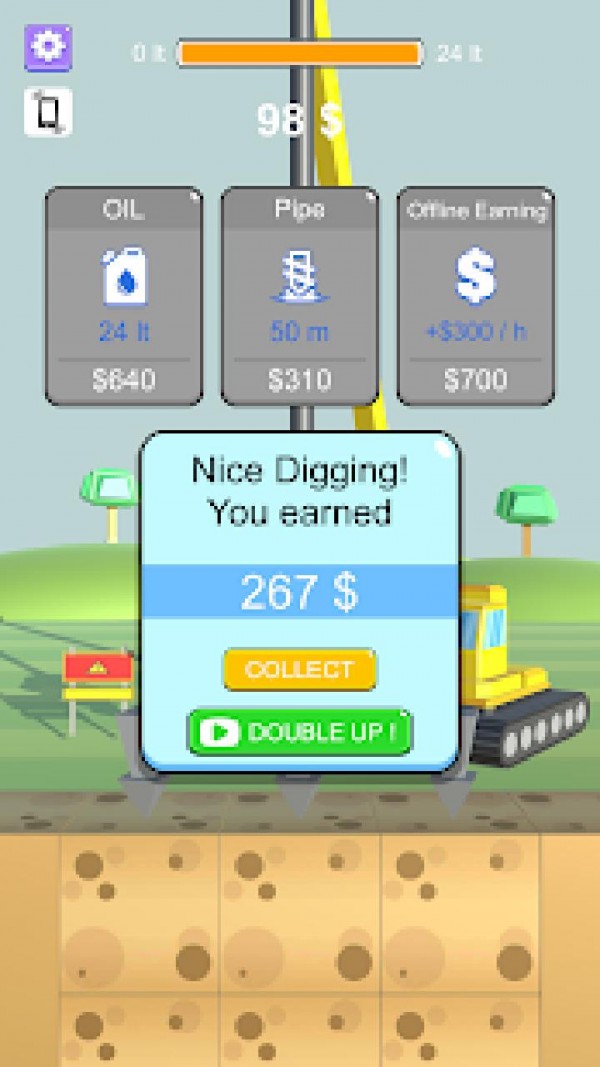Open the settings gear

(48, 46)
